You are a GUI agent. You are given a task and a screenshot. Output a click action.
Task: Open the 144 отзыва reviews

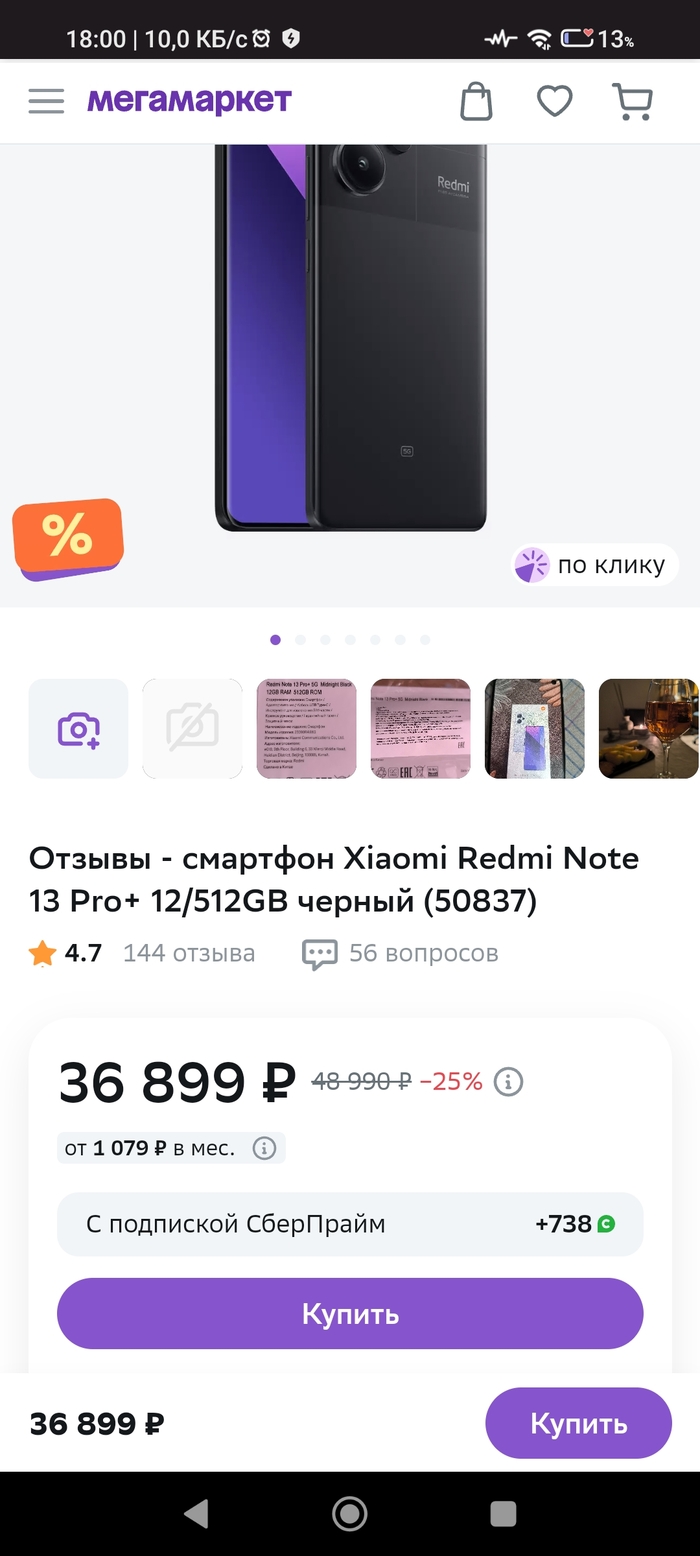pyautogui.click(x=188, y=953)
